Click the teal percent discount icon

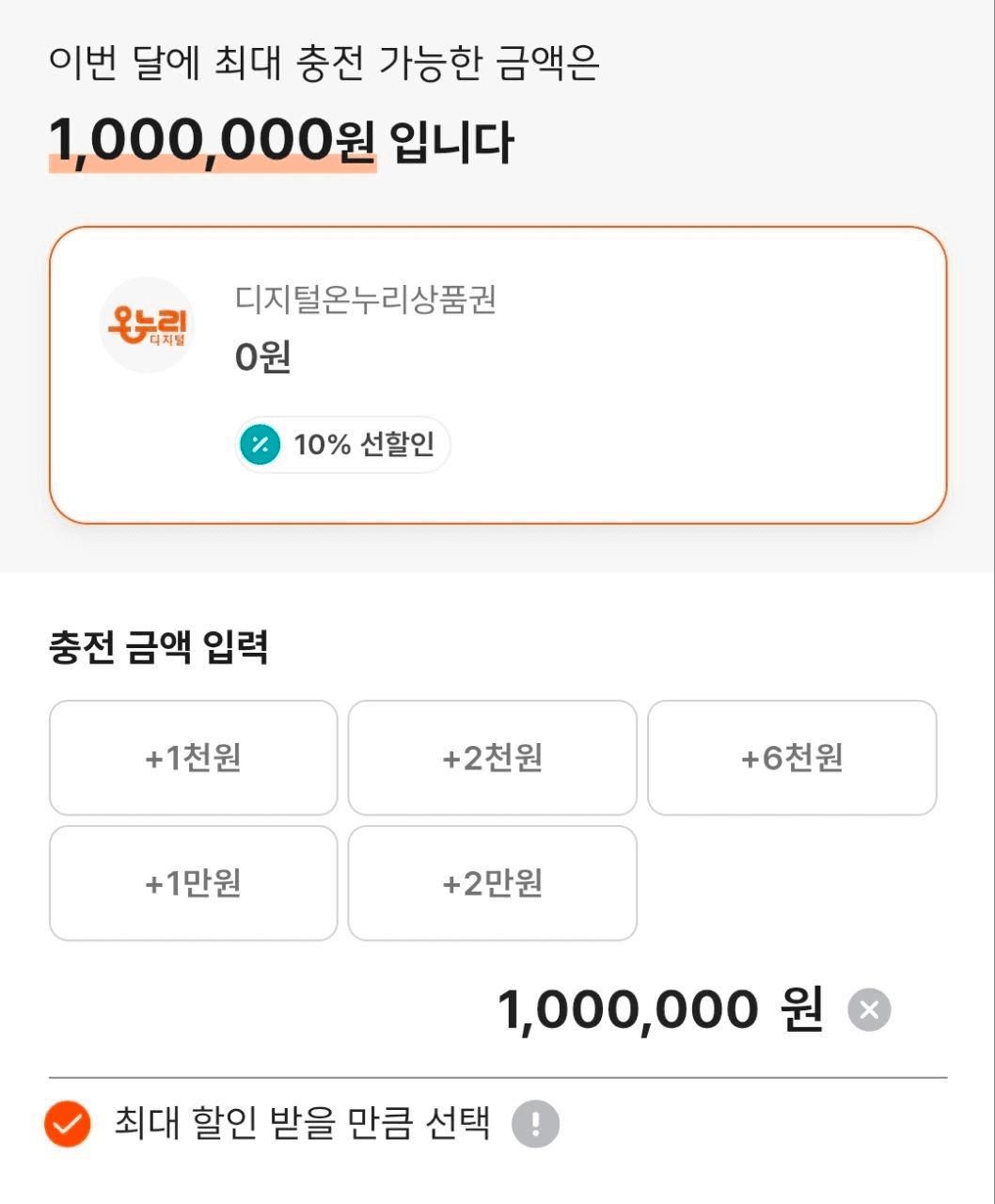[x=261, y=444]
